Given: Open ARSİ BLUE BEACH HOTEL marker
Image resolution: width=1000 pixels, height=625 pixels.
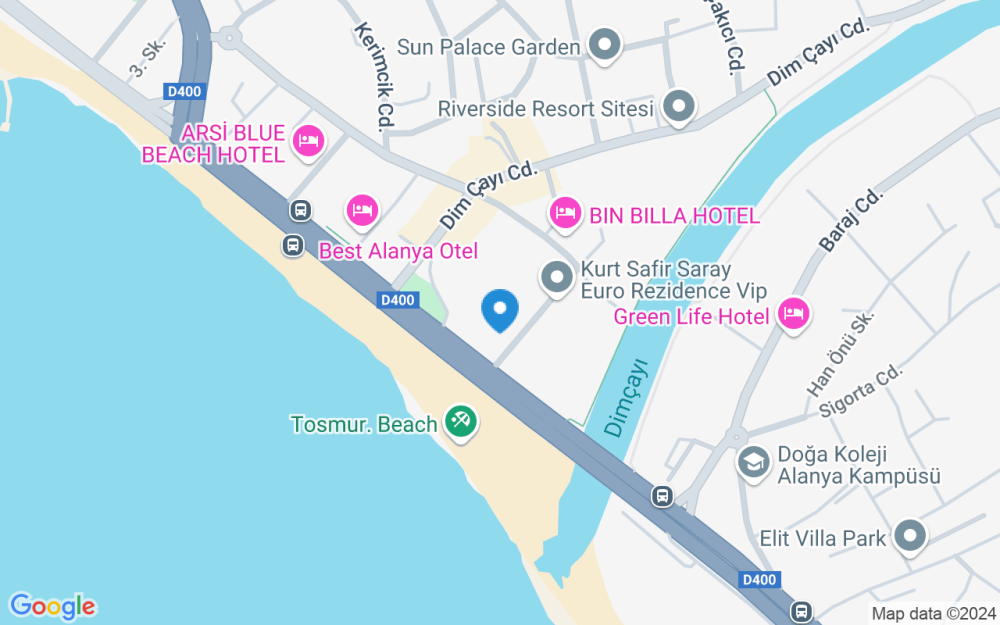Looking at the screenshot, I should [308, 142].
